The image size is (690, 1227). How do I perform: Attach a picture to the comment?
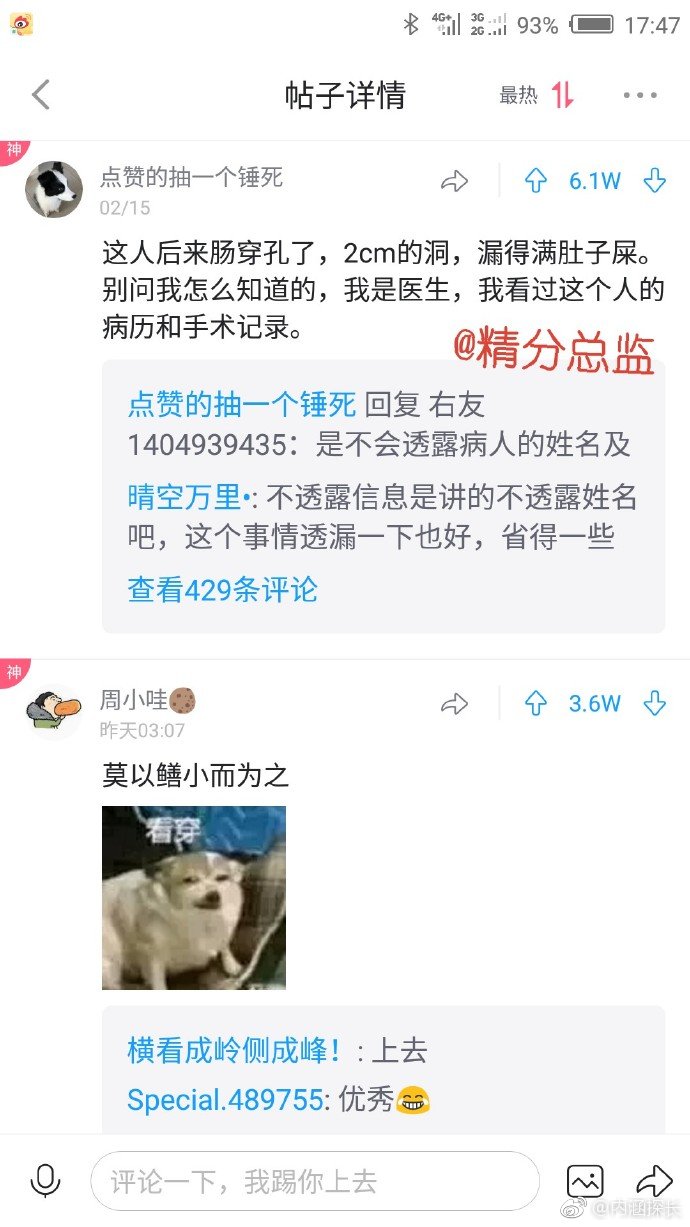click(585, 1181)
